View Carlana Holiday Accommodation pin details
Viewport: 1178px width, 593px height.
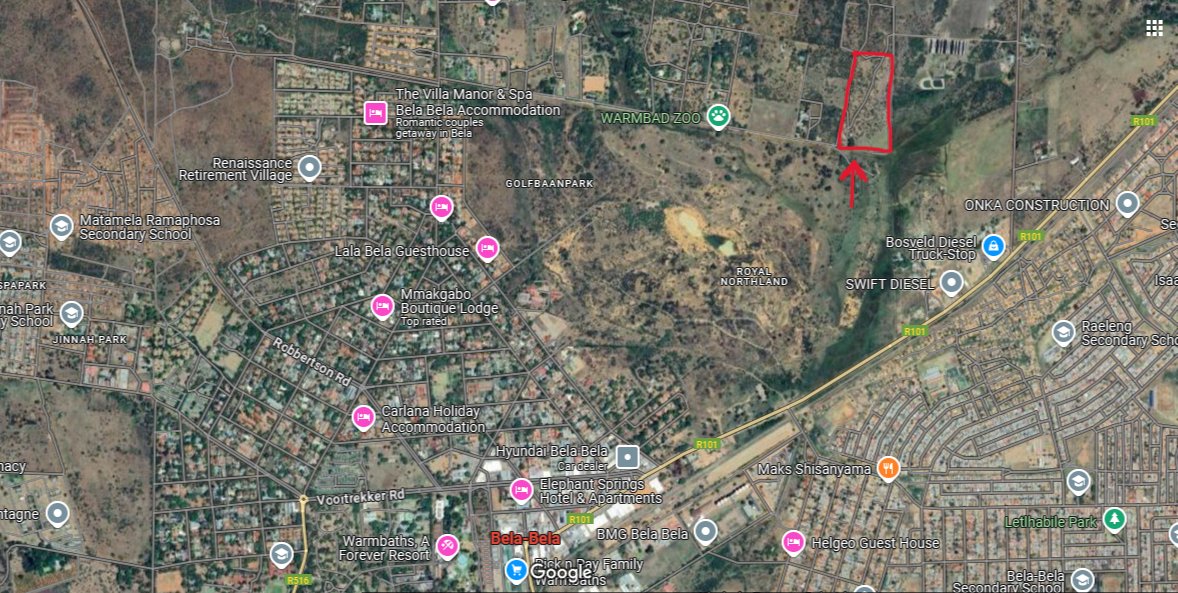click(363, 416)
